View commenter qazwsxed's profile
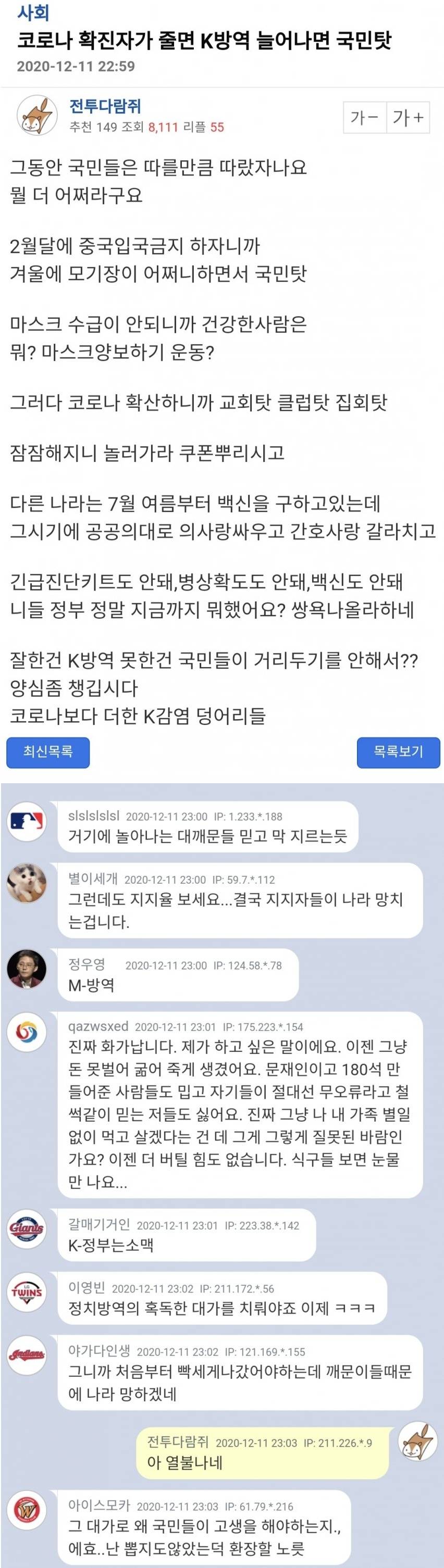The height and width of the screenshot is (1568, 444). pos(98,1026)
